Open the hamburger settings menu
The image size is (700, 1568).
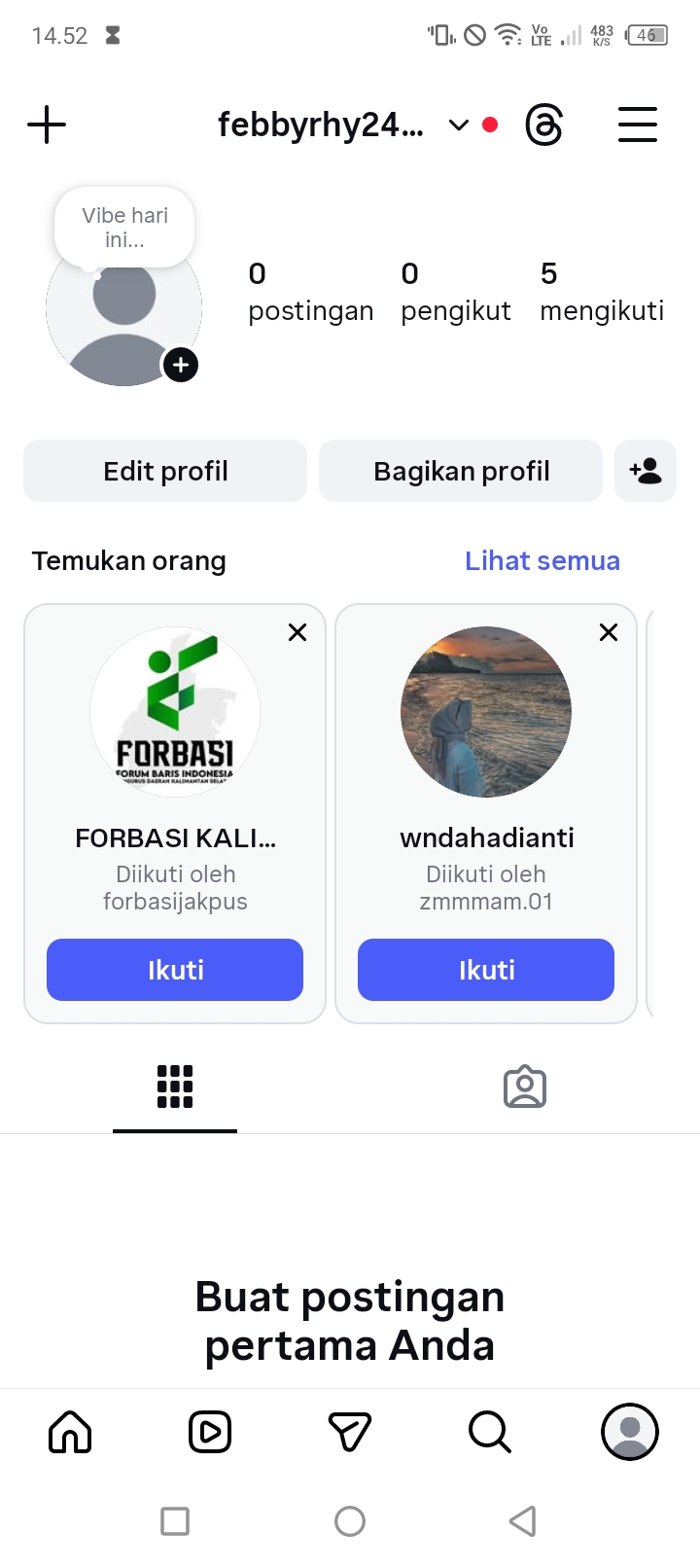(x=638, y=125)
